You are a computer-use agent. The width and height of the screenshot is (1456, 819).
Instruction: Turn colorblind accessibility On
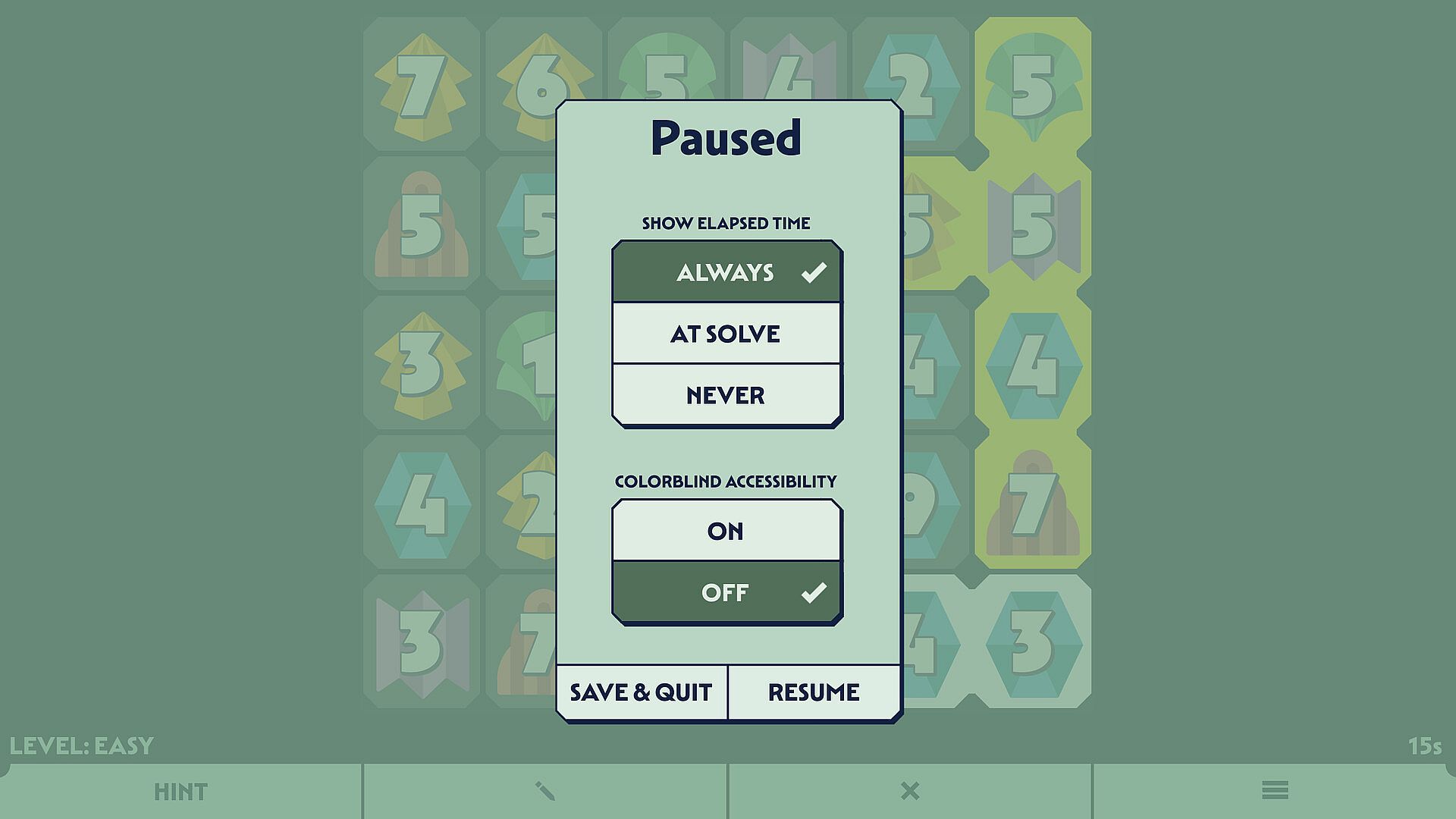pyautogui.click(x=726, y=531)
